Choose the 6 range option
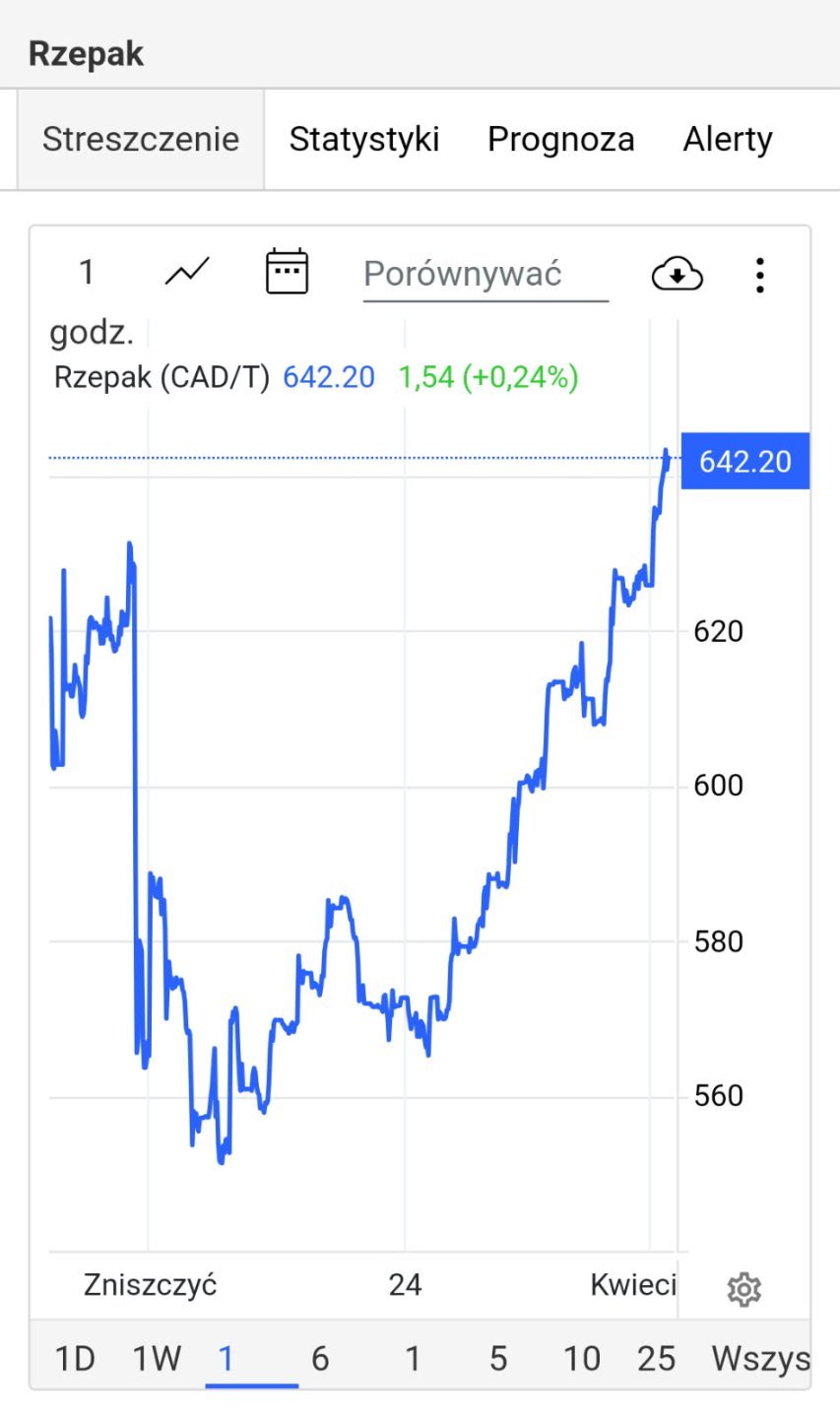This screenshot has height=1418, width=840. coord(320,1359)
